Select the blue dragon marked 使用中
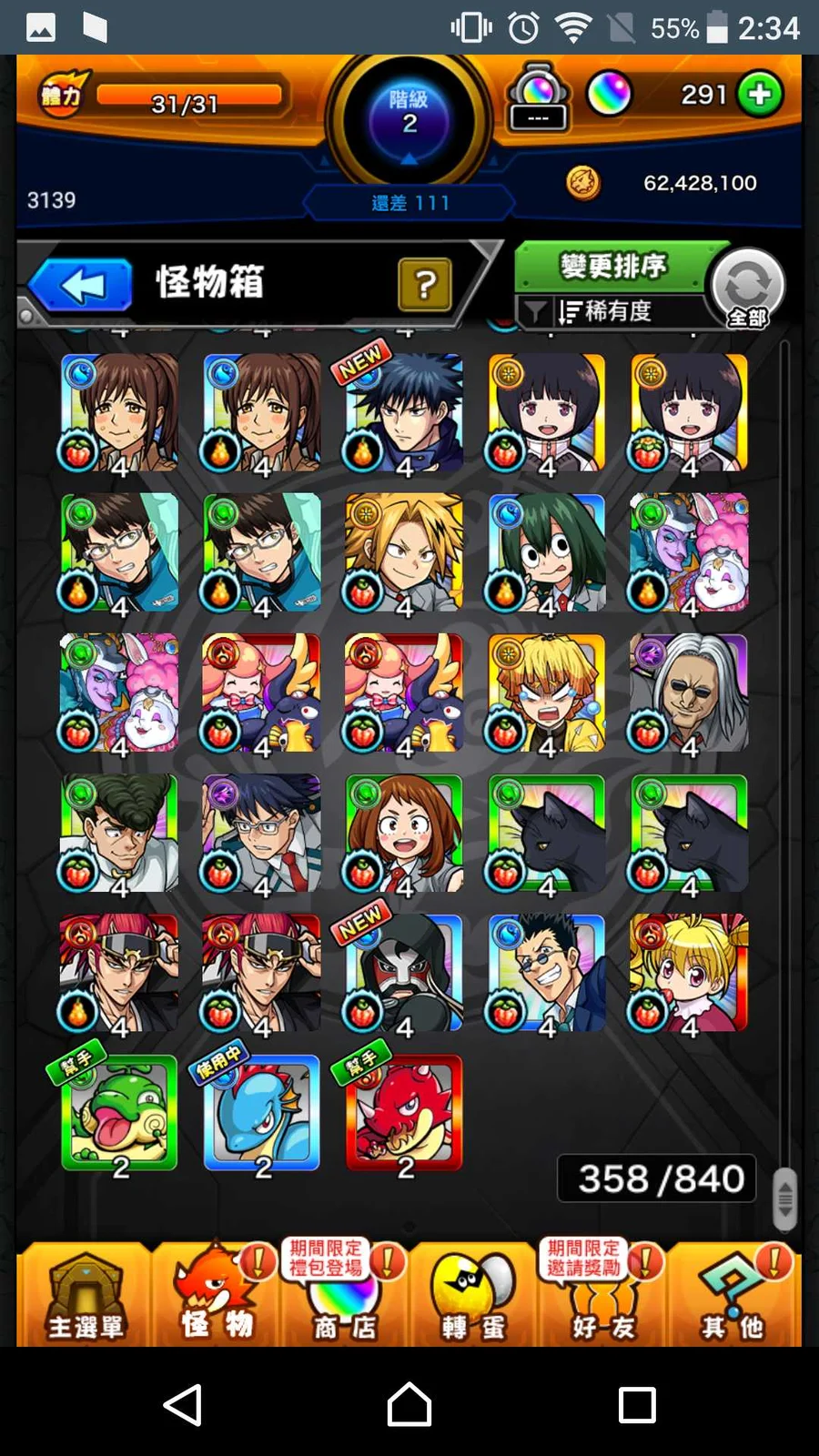This screenshot has height=1456, width=819. click(262, 1112)
